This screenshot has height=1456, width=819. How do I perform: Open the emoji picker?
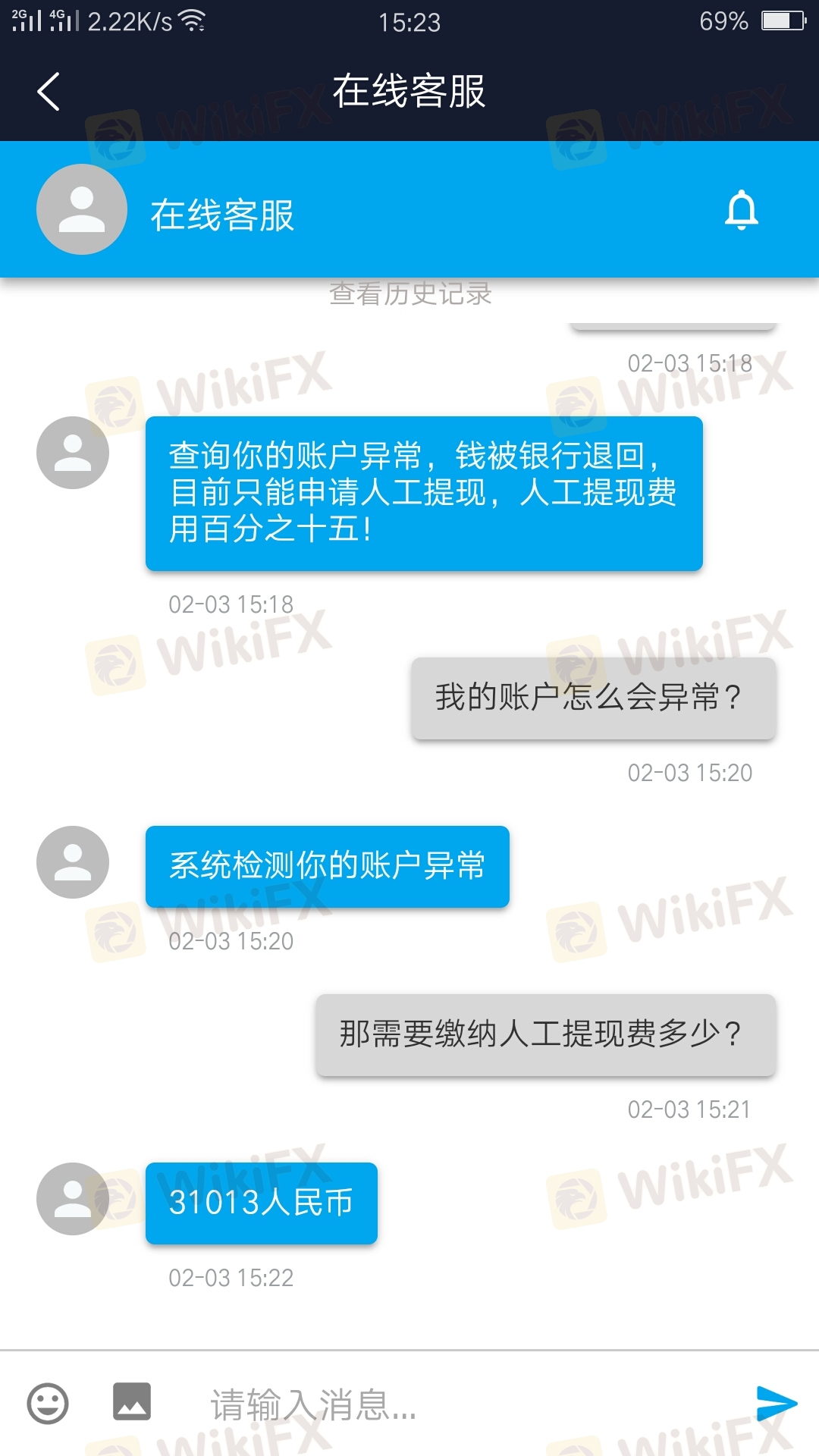pos(48,1404)
